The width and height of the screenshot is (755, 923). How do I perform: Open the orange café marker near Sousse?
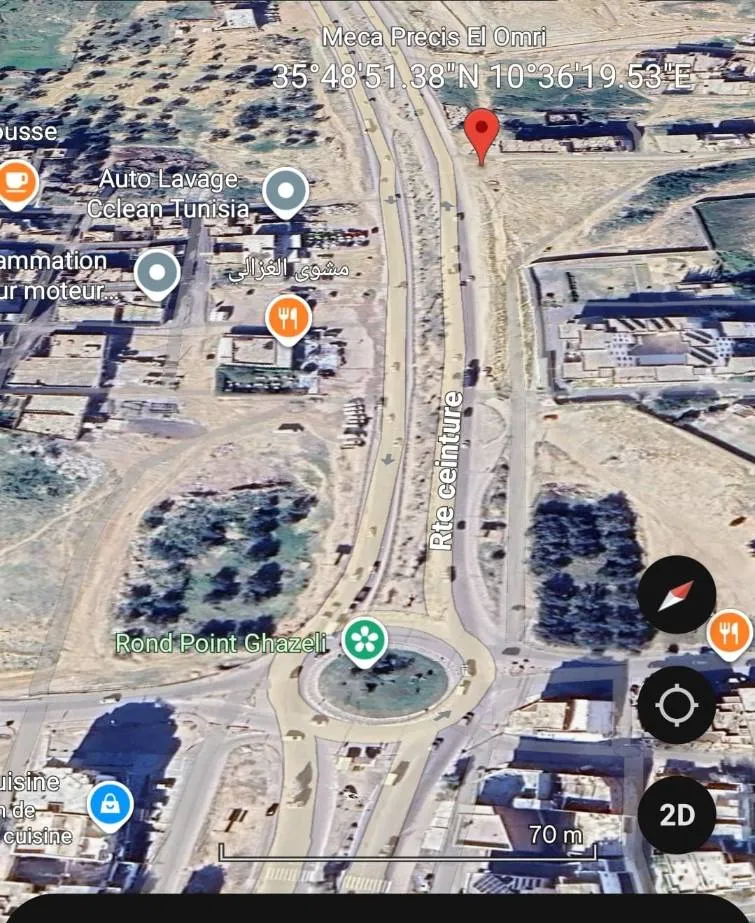(x=15, y=181)
